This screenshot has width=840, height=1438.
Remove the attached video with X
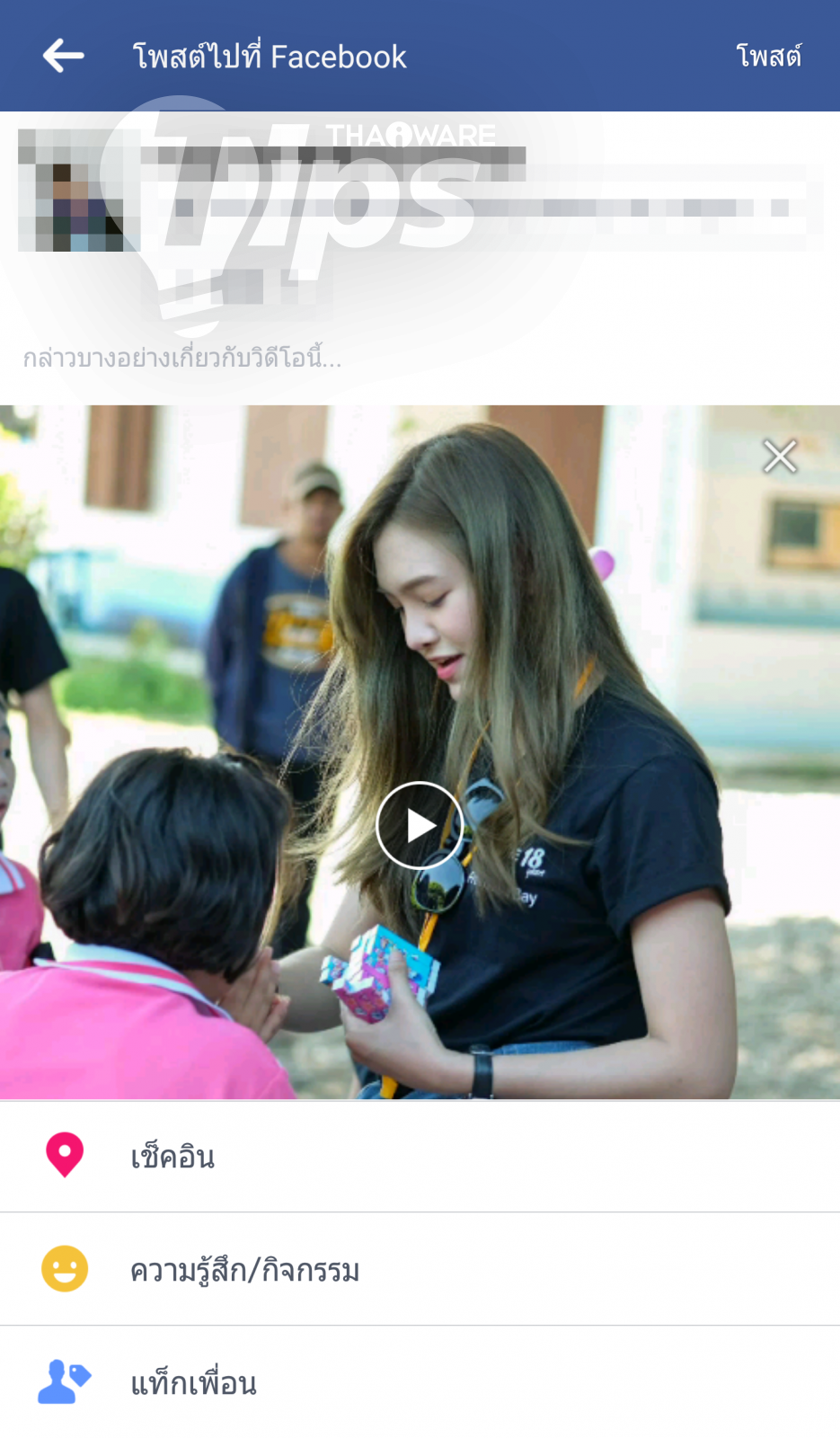pos(779,457)
